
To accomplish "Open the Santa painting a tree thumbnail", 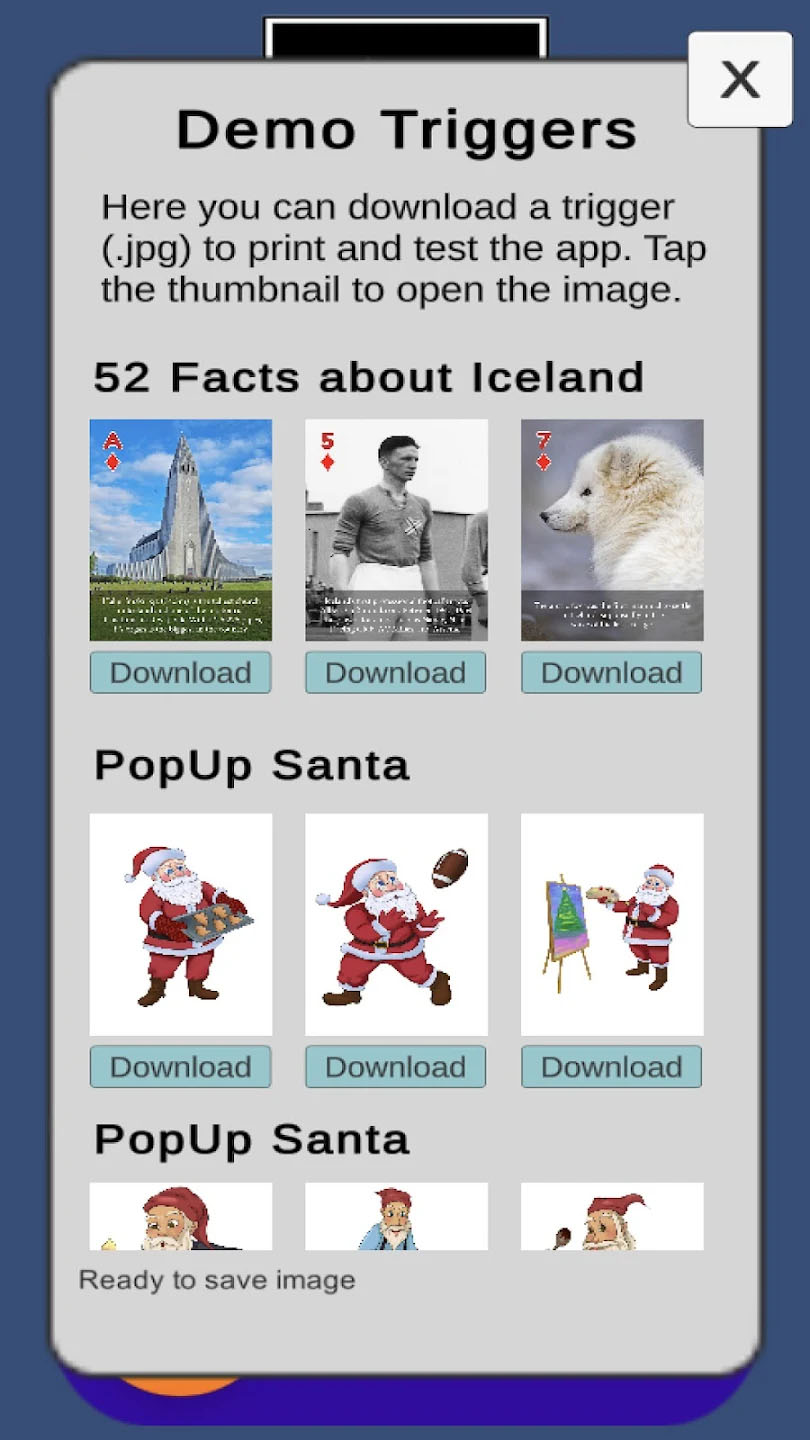I will point(612,924).
